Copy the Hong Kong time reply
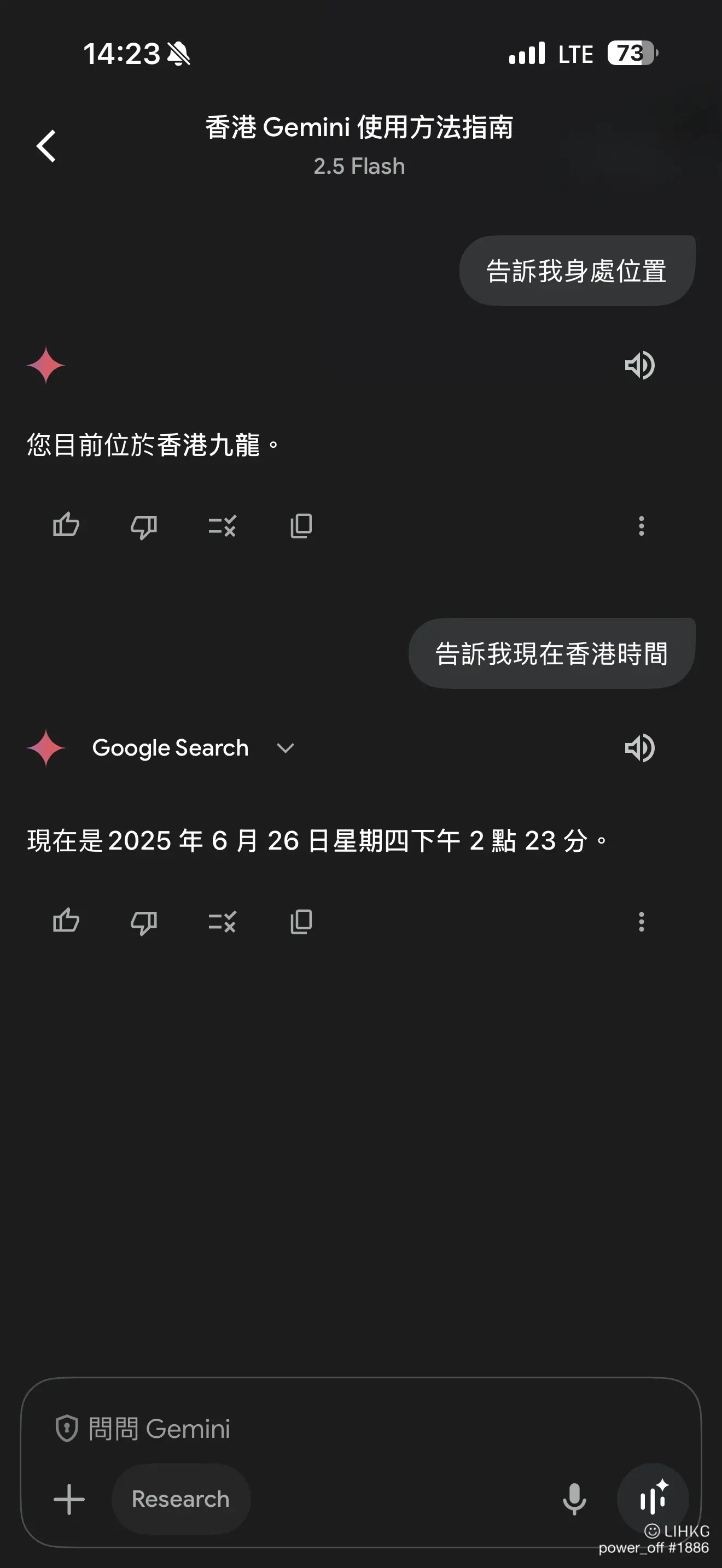 pos(301,922)
